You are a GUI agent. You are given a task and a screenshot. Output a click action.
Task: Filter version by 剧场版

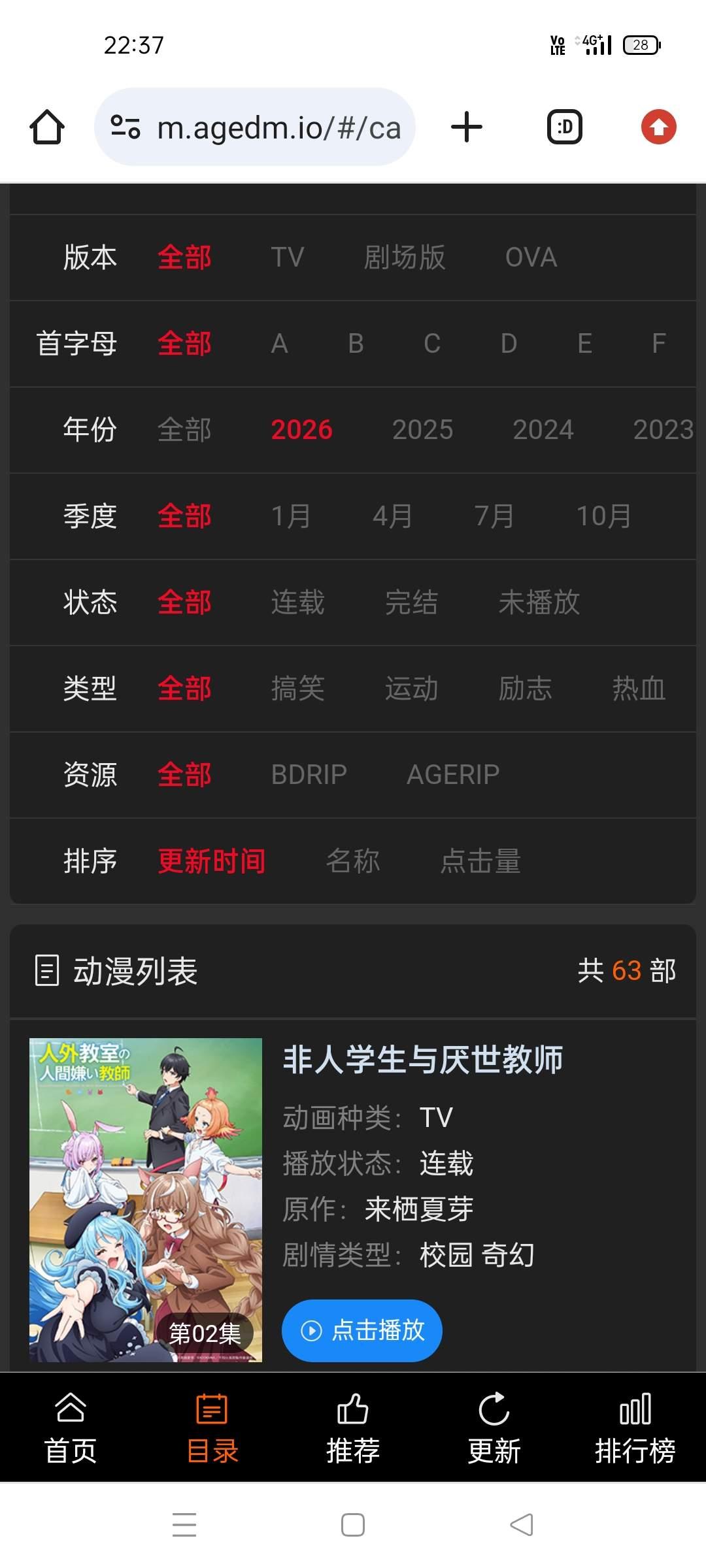(x=404, y=257)
